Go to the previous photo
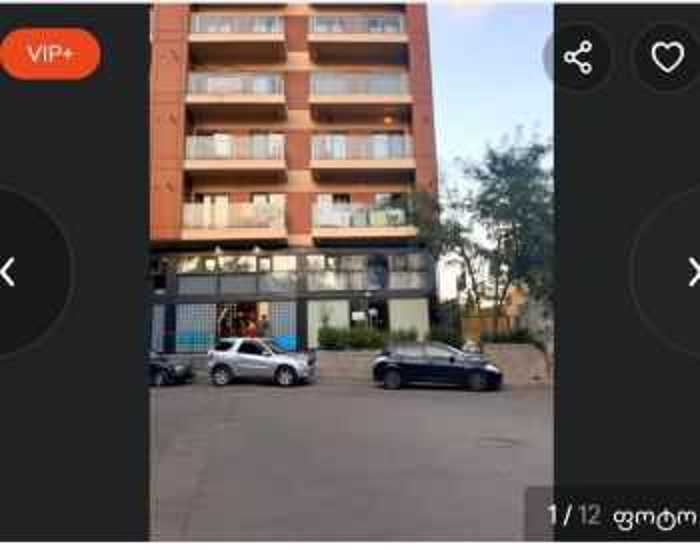 coord(10,271)
